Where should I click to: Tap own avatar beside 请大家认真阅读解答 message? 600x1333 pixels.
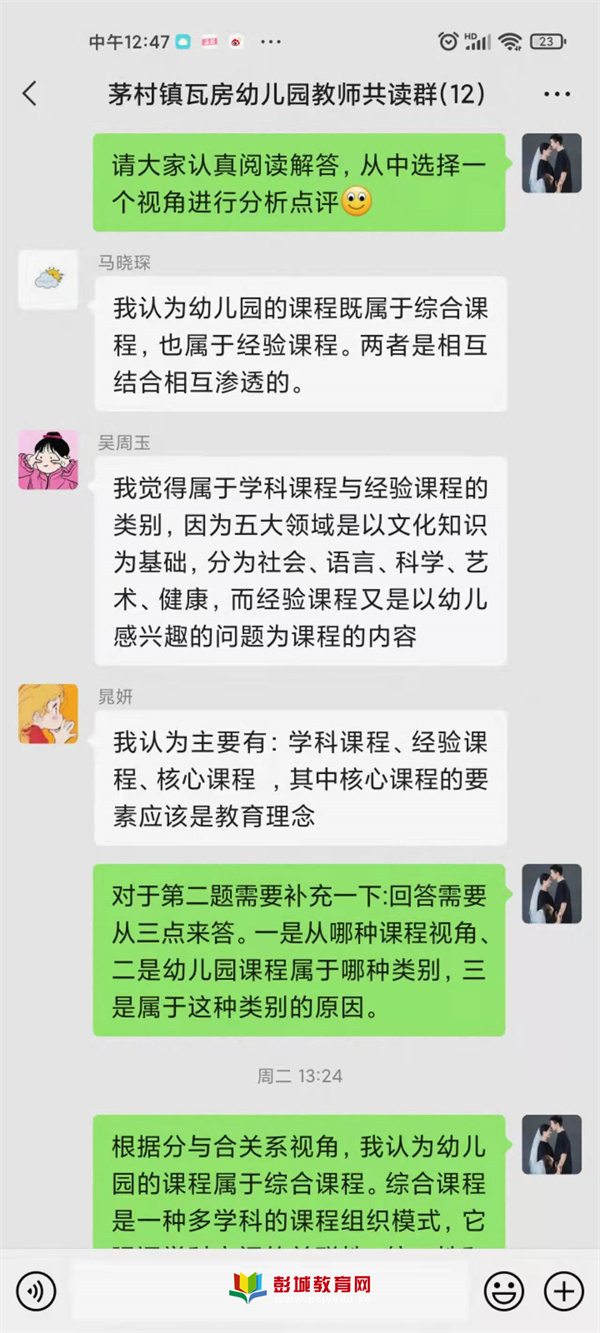click(x=551, y=163)
